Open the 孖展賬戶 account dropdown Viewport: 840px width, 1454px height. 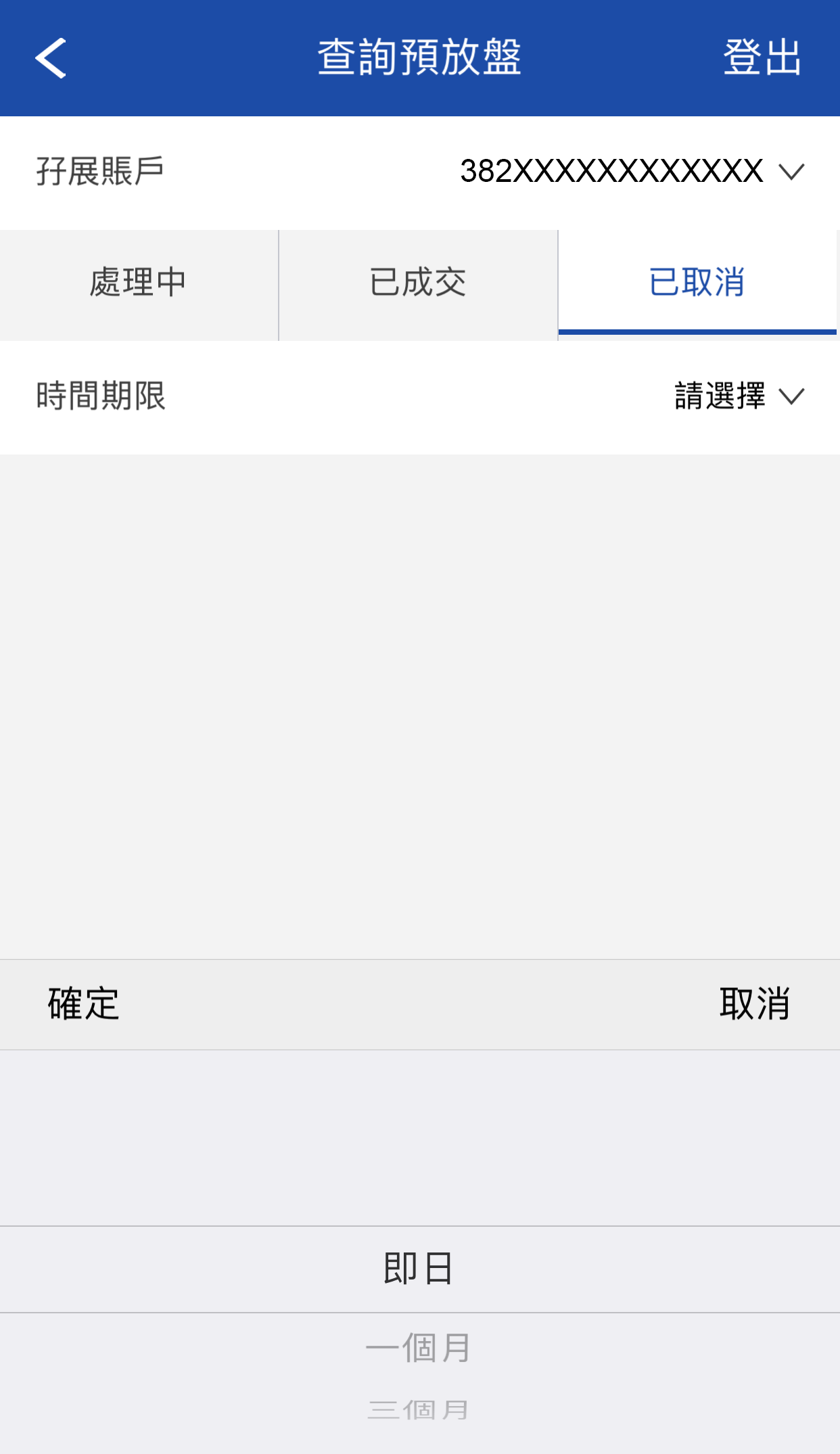coord(632,171)
